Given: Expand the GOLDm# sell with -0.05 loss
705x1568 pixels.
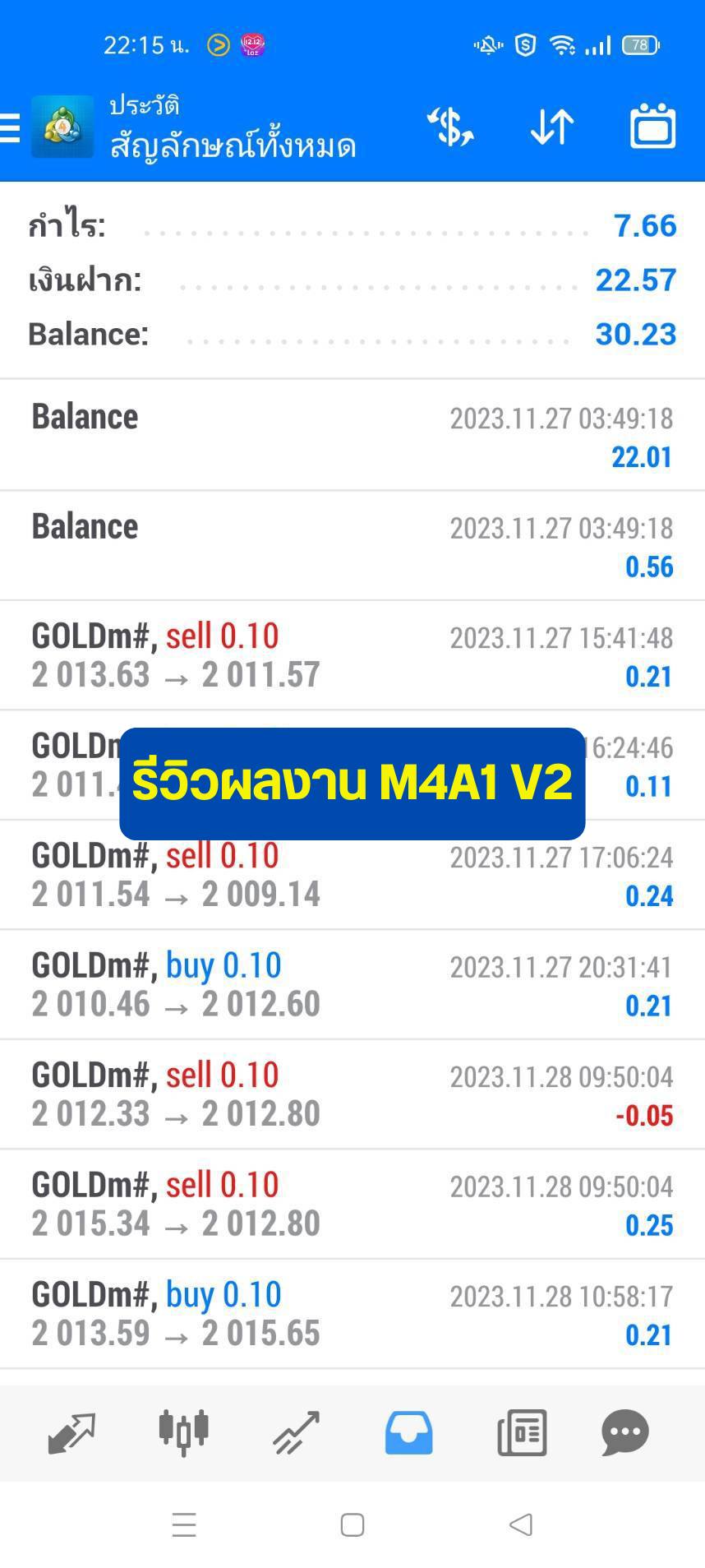Looking at the screenshot, I should coord(352,1094).
